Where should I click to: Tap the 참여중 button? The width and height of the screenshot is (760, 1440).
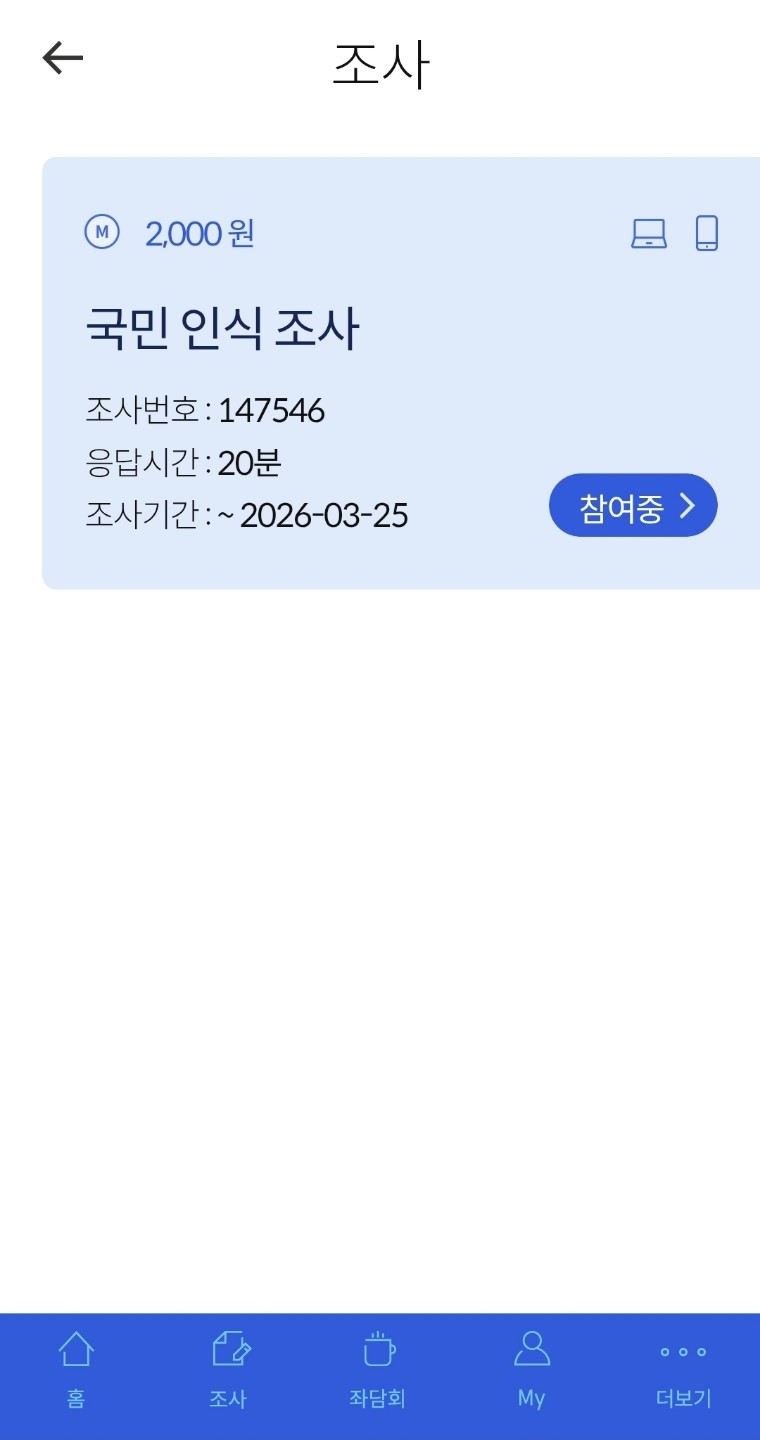click(x=633, y=506)
